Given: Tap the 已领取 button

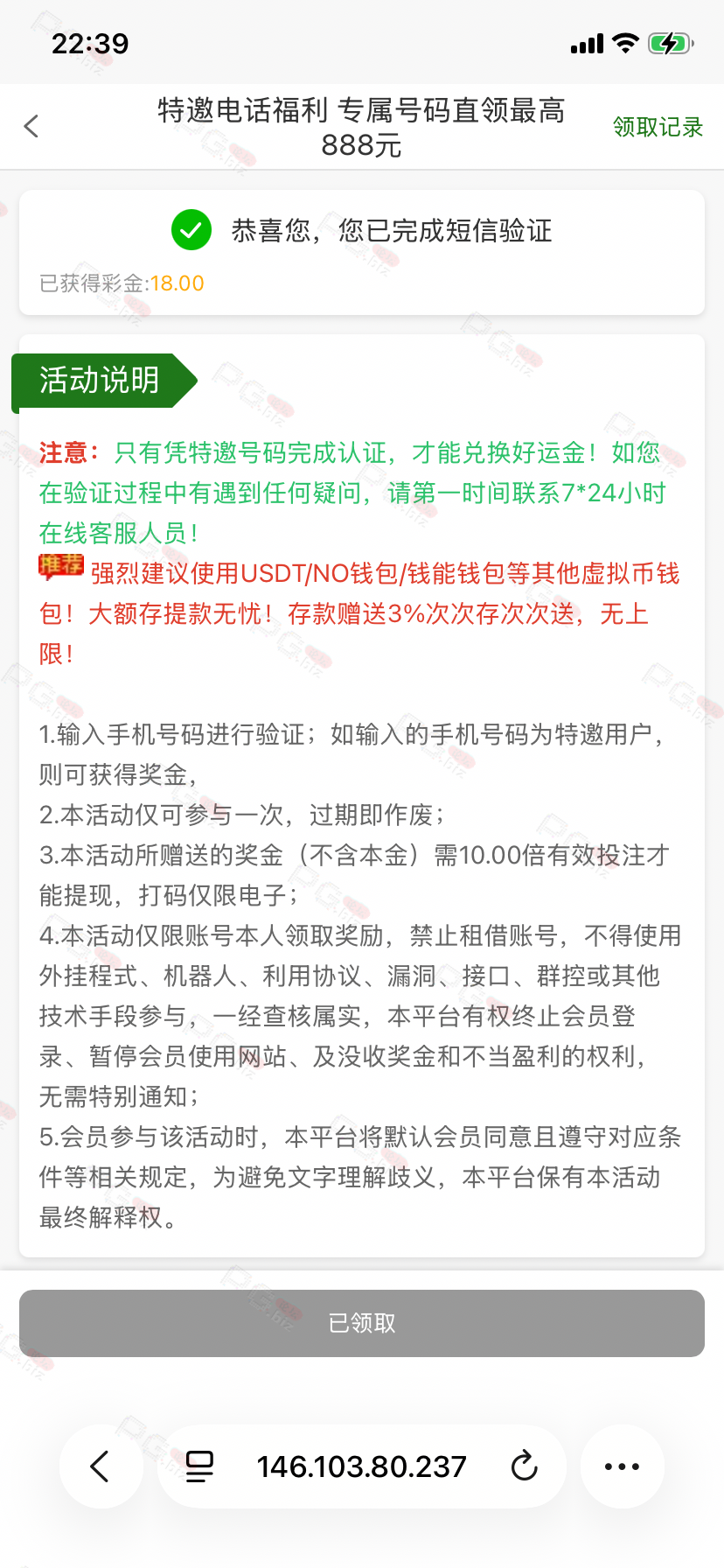Looking at the screenshot, I should (x=362, y=1323).
